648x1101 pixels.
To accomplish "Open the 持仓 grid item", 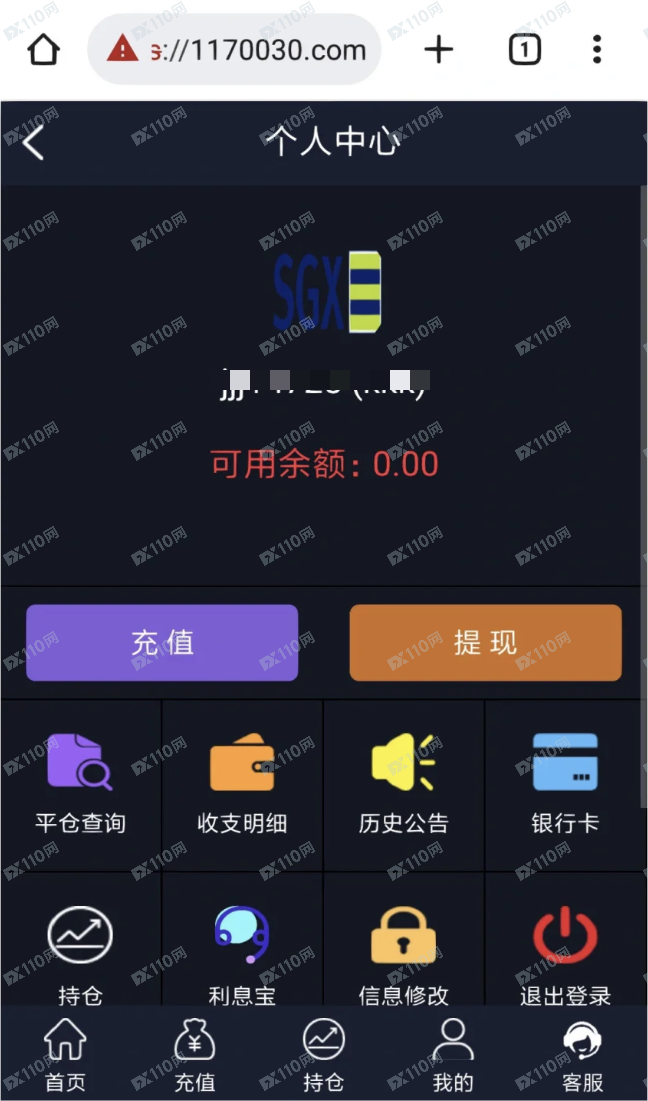I will coord(80,950).
